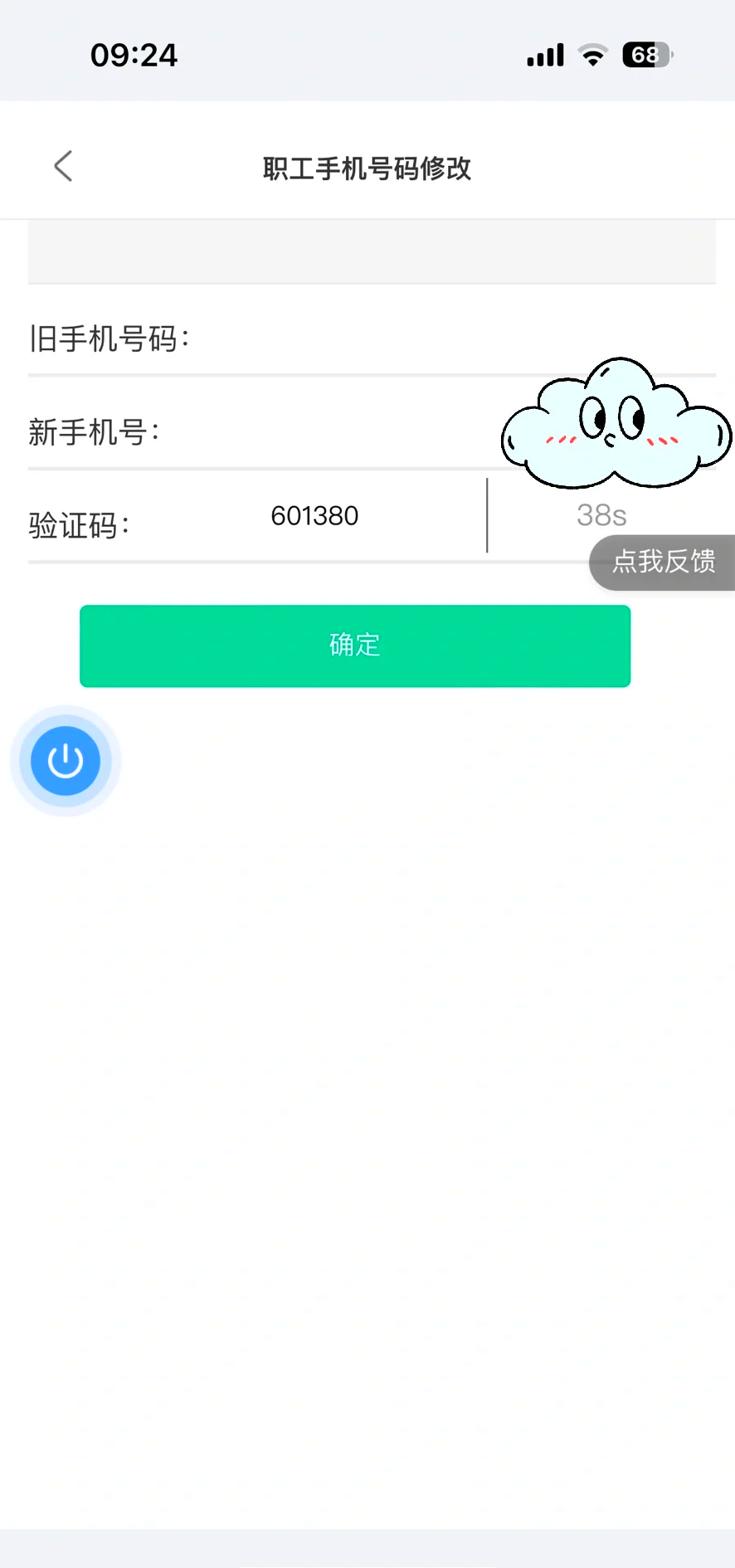Viewport: 735px width, 1568px height.
Task: Open the 点我反馈 feedback panel
Action: coord(662,562)
